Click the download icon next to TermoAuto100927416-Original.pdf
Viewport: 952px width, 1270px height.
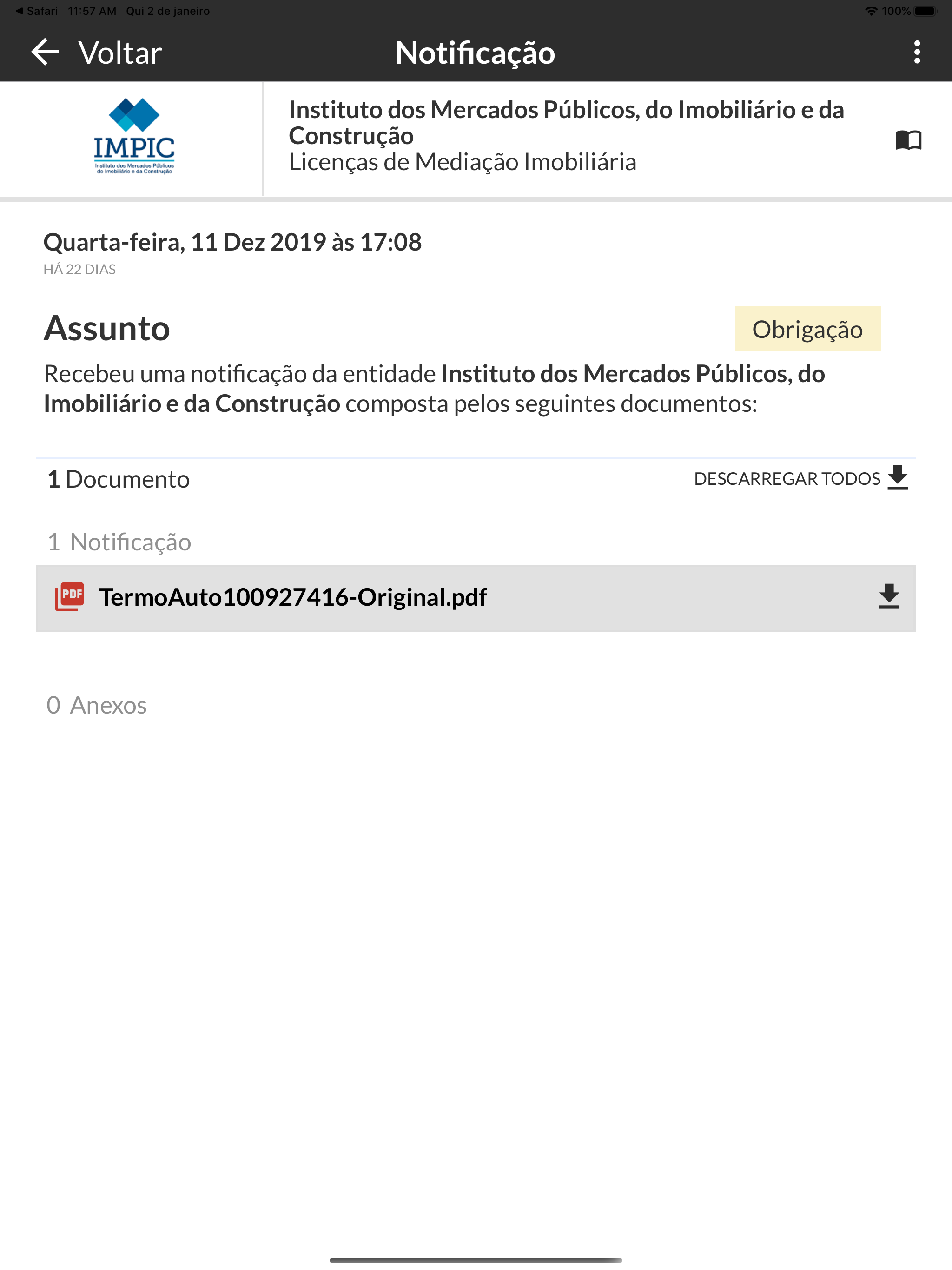[890, 597]
